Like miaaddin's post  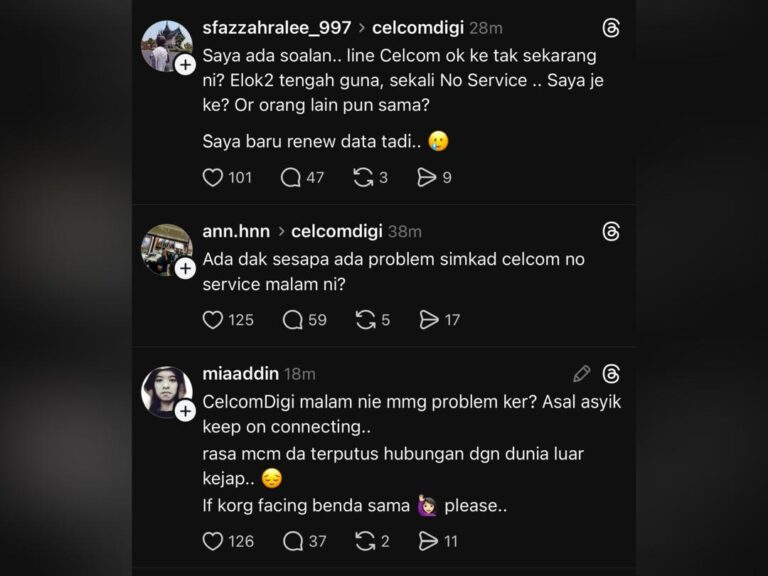[x=213, y=541]
